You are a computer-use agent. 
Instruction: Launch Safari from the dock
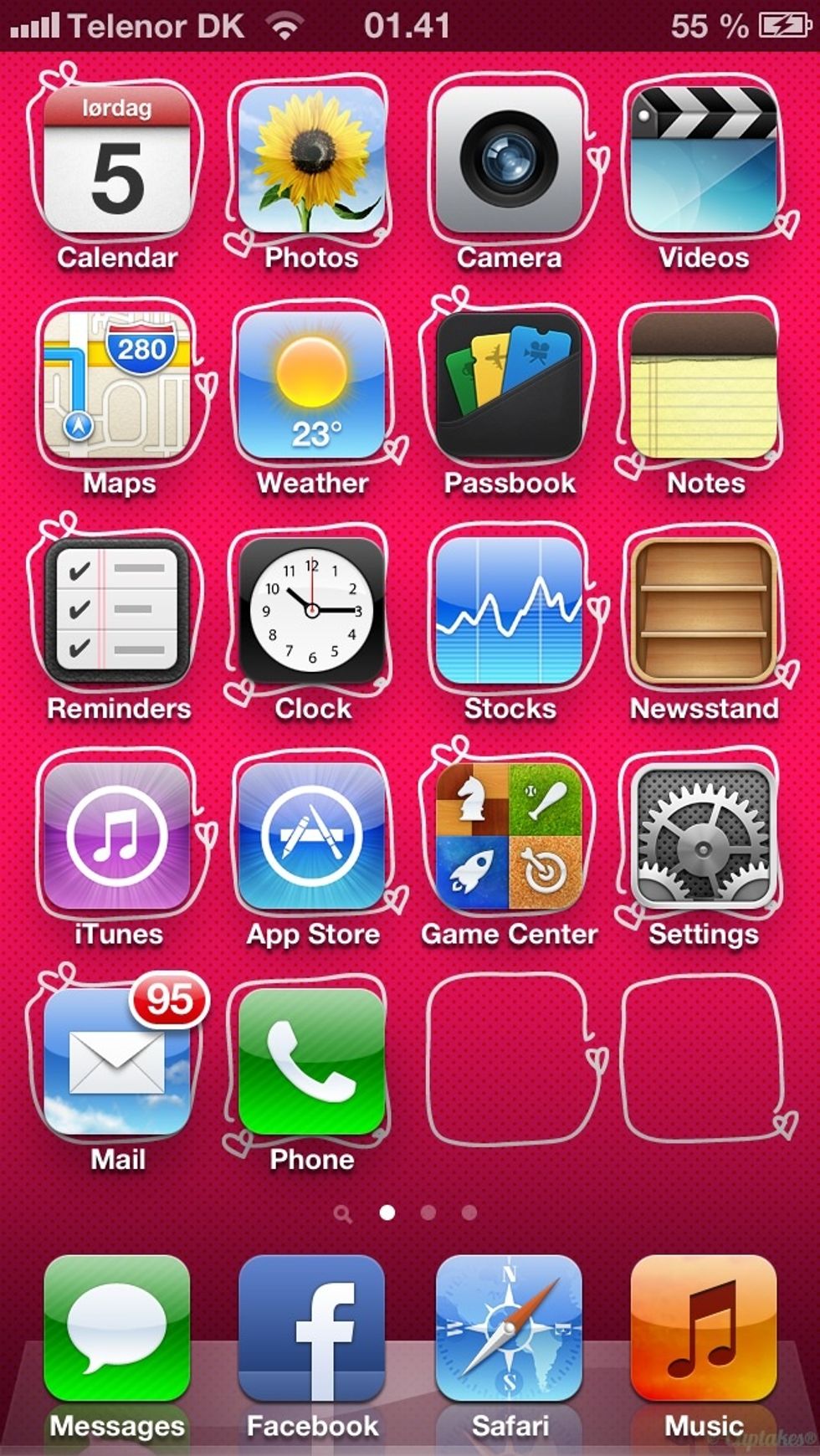(508, 1330)
